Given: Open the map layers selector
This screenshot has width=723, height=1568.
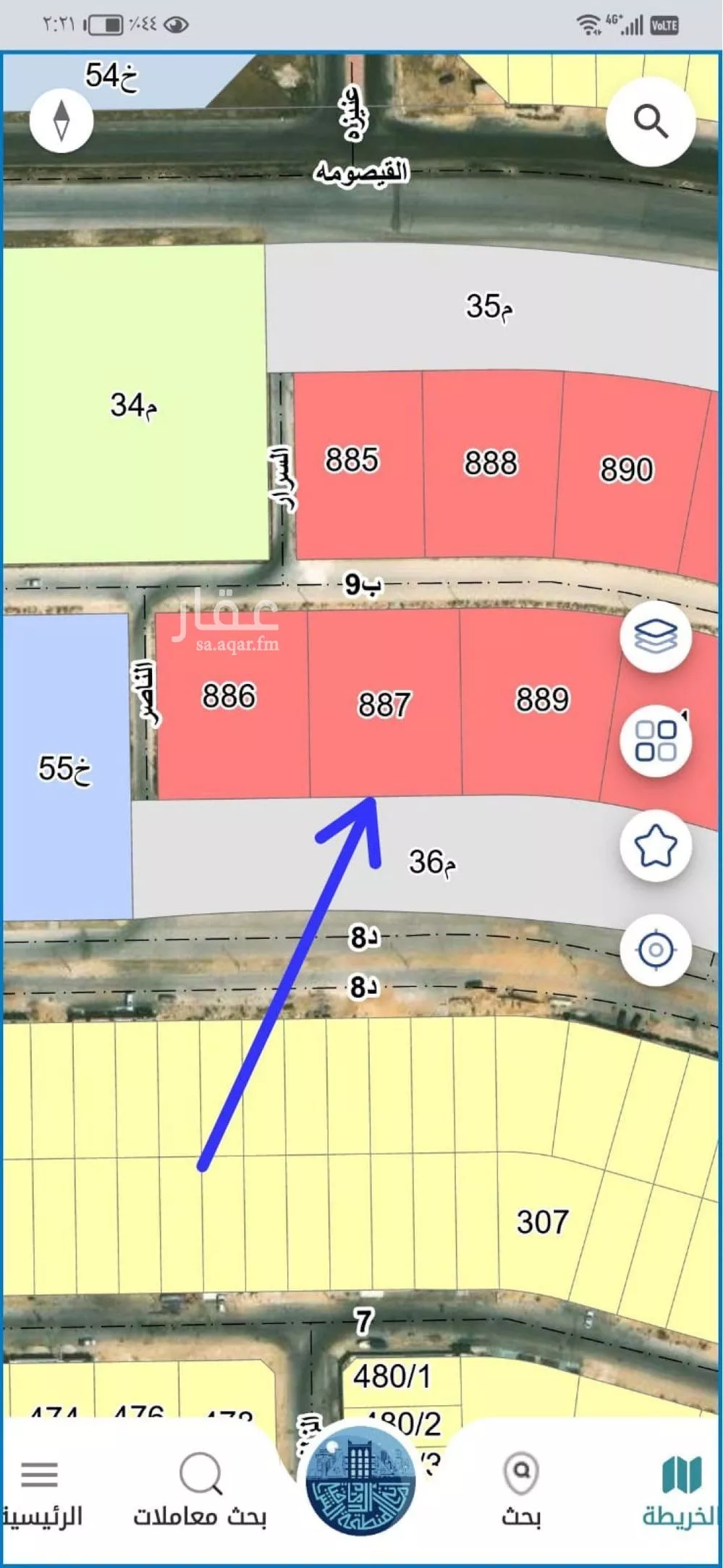Looking at the screenshot, I should tap(656, 636).
